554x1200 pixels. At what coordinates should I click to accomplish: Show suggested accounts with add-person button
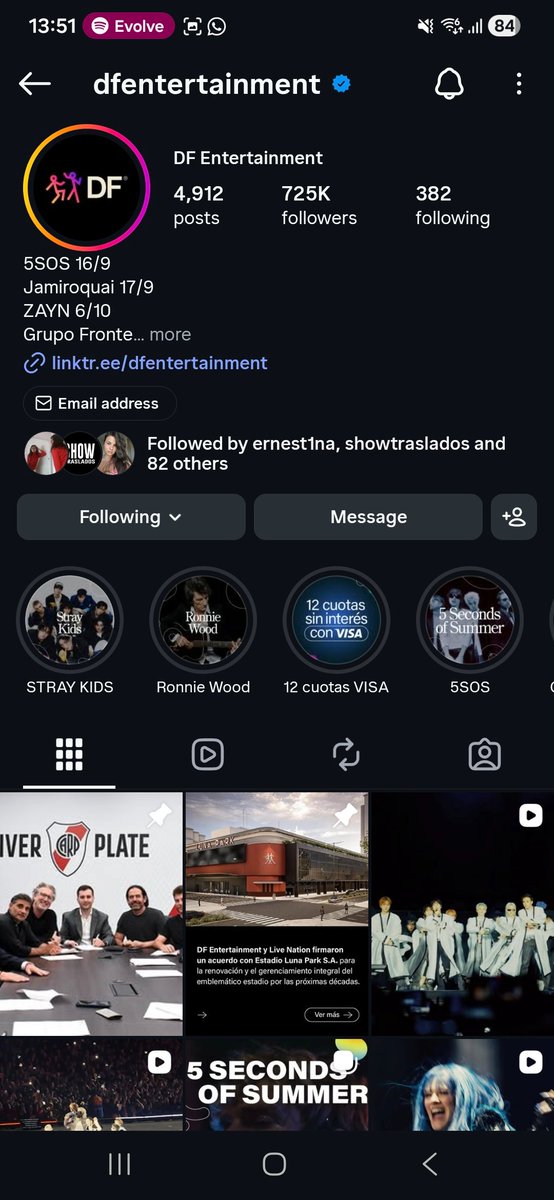(514, 517)
